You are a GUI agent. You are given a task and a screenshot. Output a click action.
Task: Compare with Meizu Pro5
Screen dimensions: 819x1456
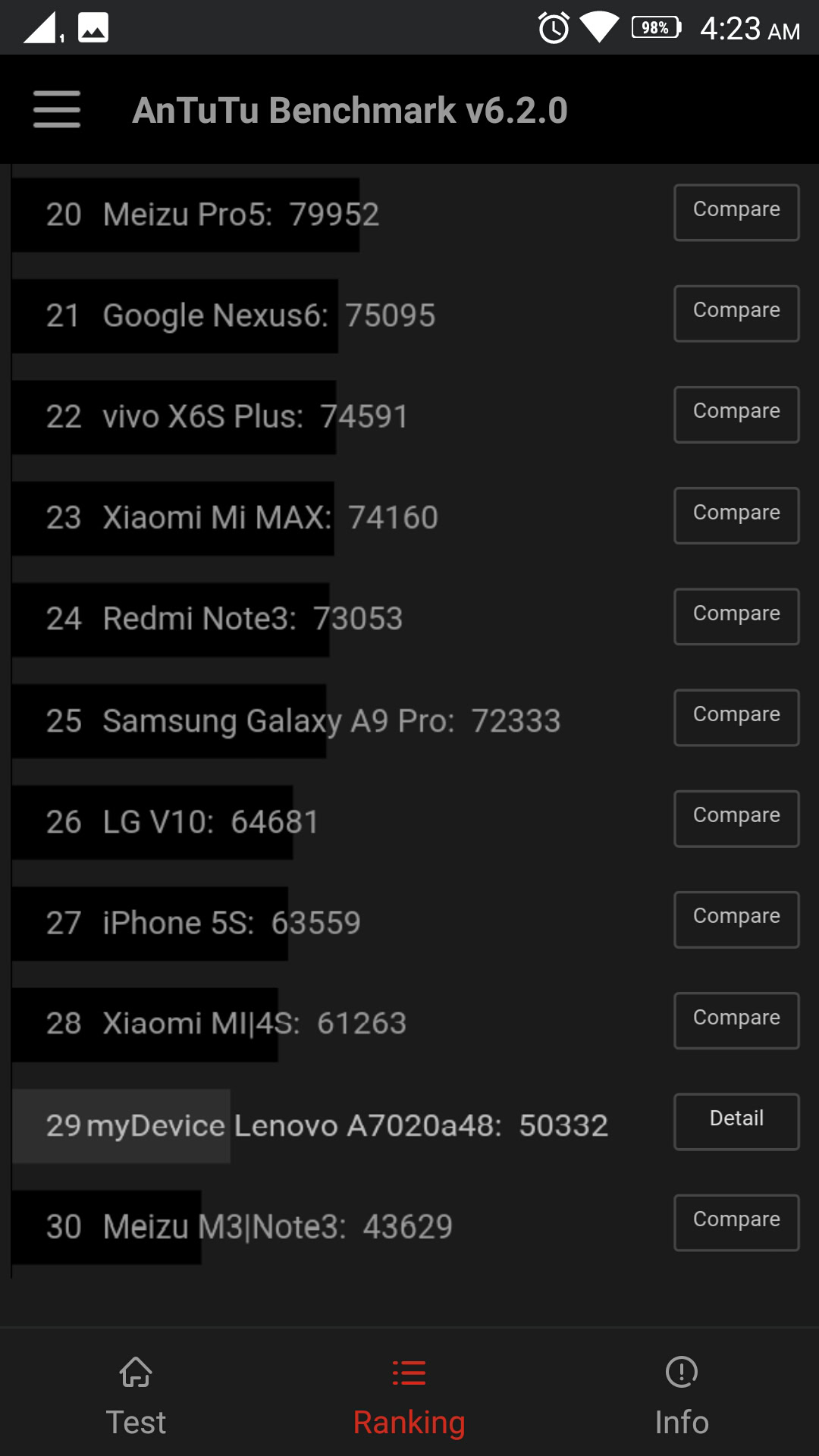[x=736, y=212]
